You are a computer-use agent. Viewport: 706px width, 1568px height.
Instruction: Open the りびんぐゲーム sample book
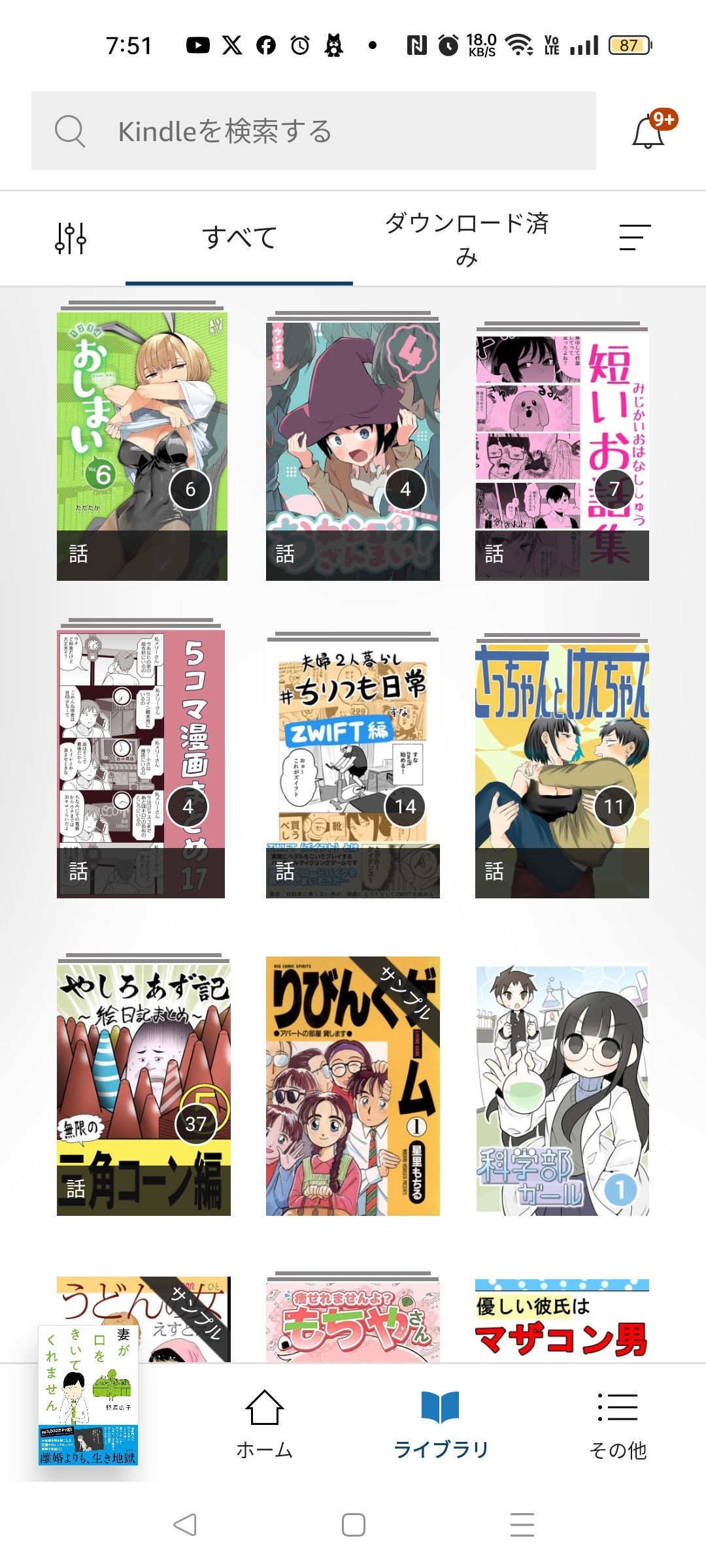coord(353,1086)
